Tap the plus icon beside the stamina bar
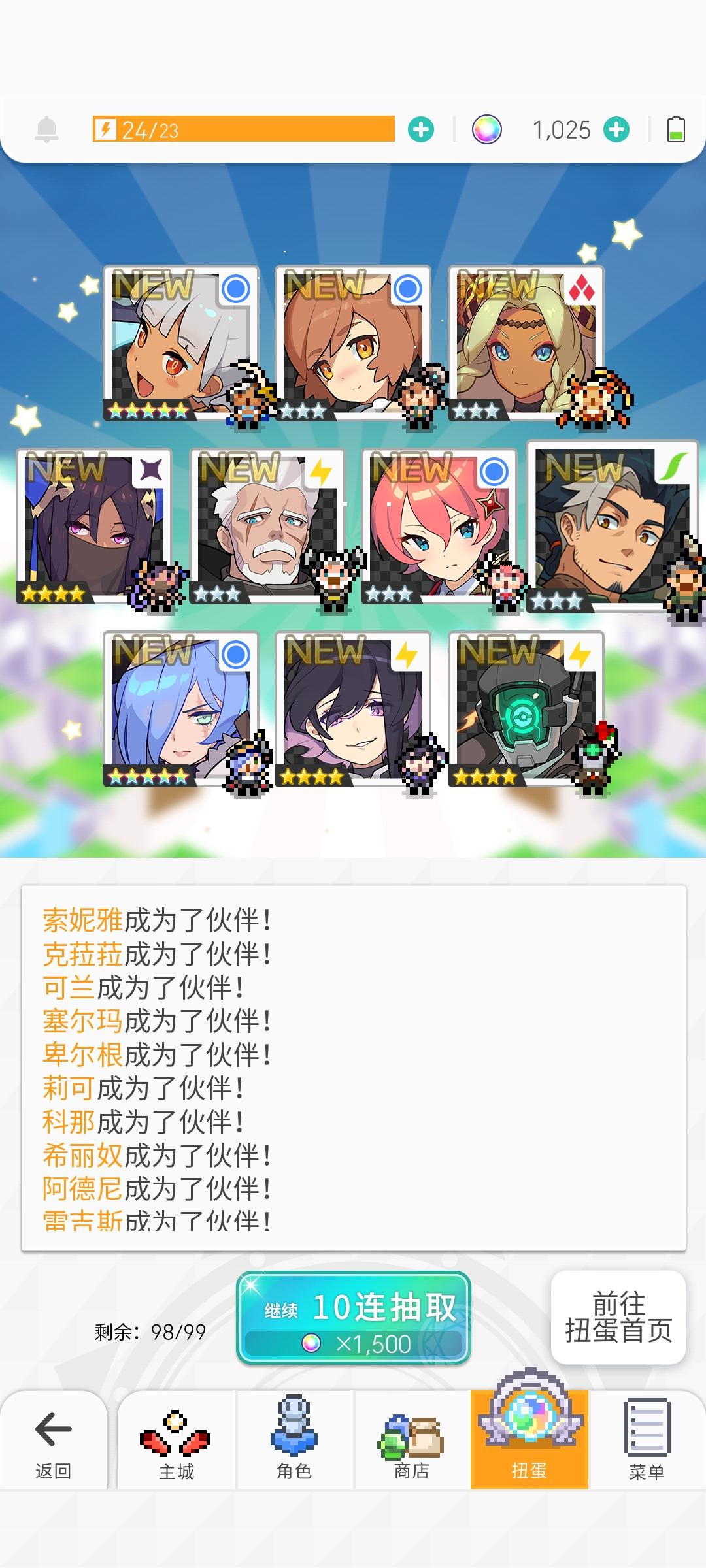706x1568 pixels. click(422, 129)
